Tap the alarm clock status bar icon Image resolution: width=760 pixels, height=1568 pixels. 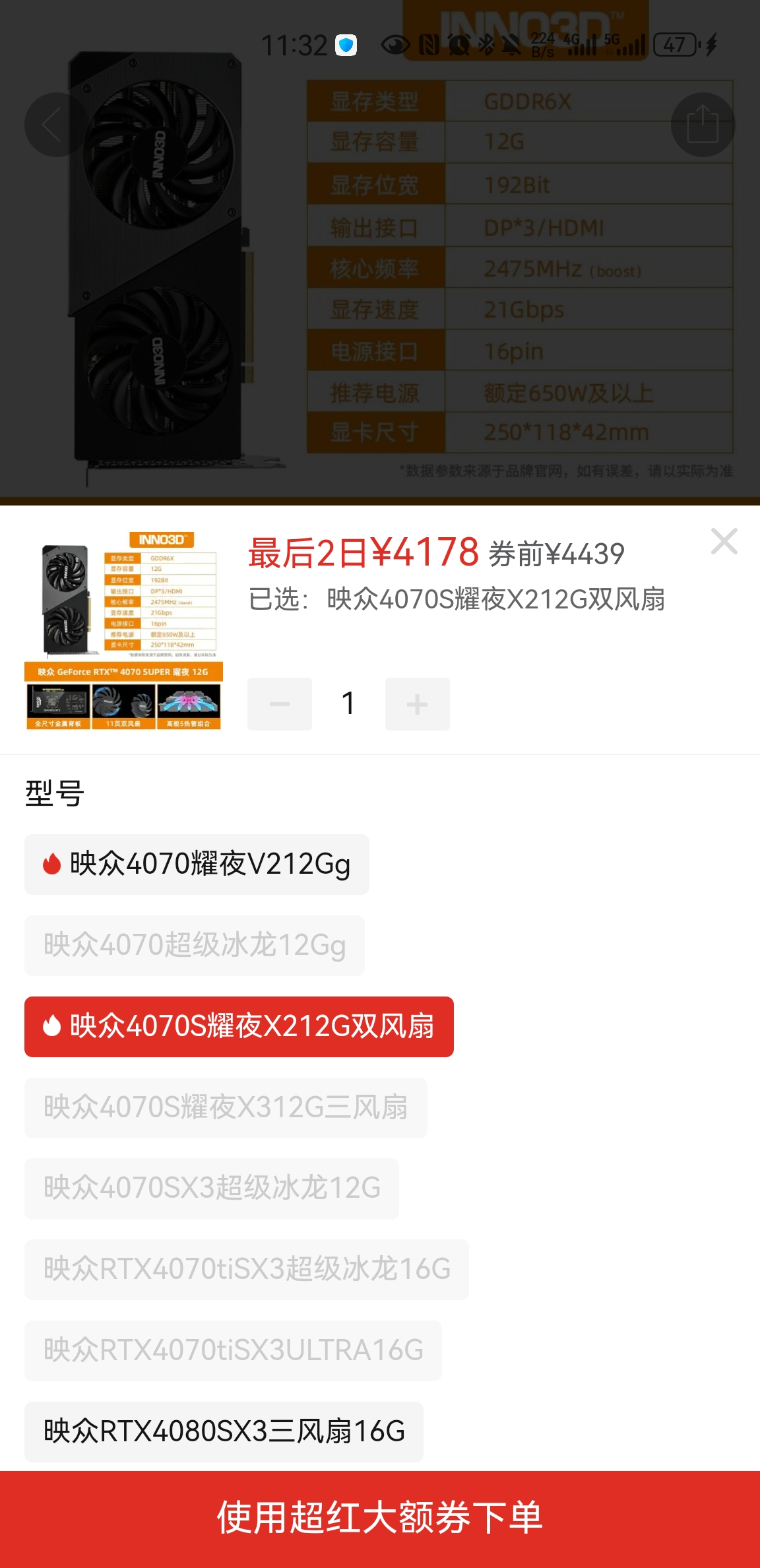pyautogui.click(x=460, y=44)
